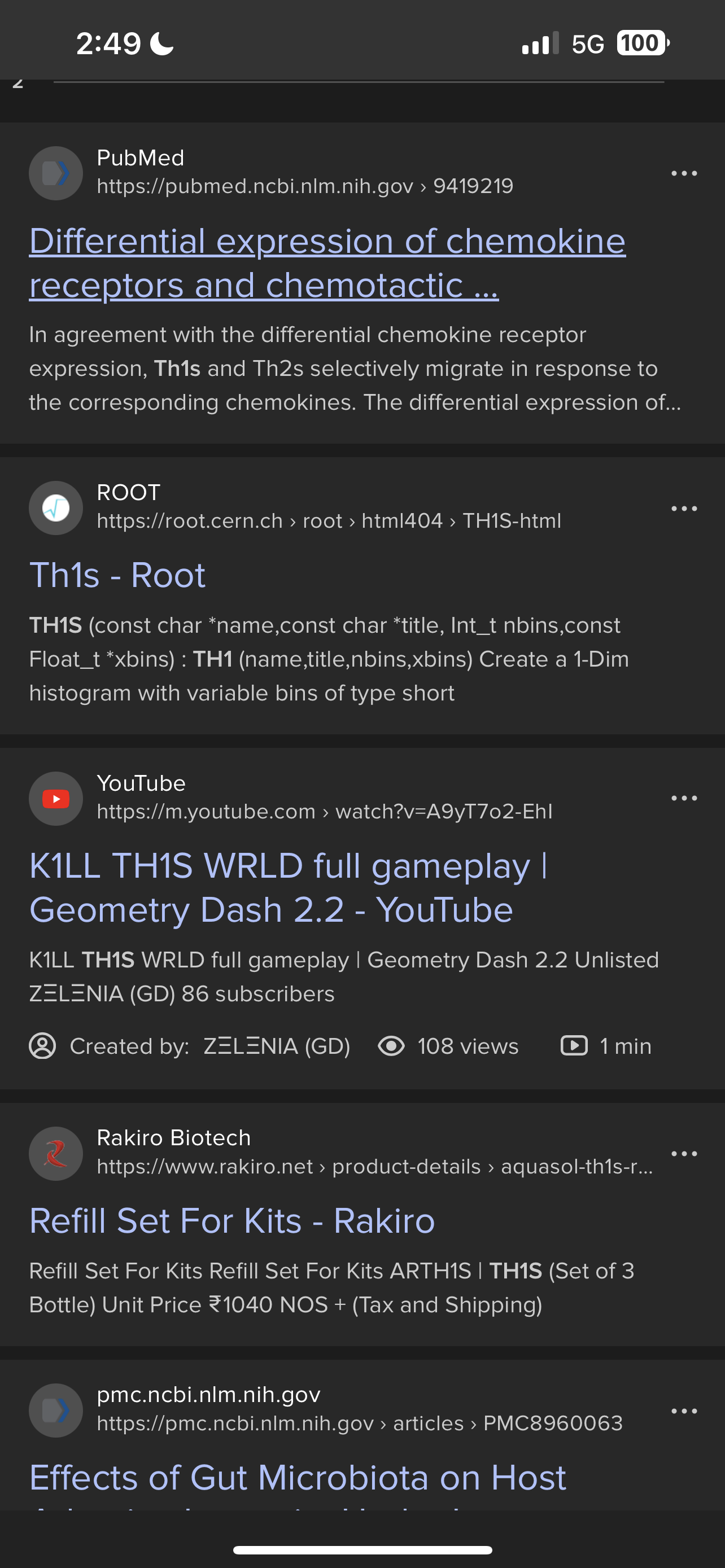Open the options menu for PubMed result
This screenshot has height=1568, width=725.
tap(684, 173)
